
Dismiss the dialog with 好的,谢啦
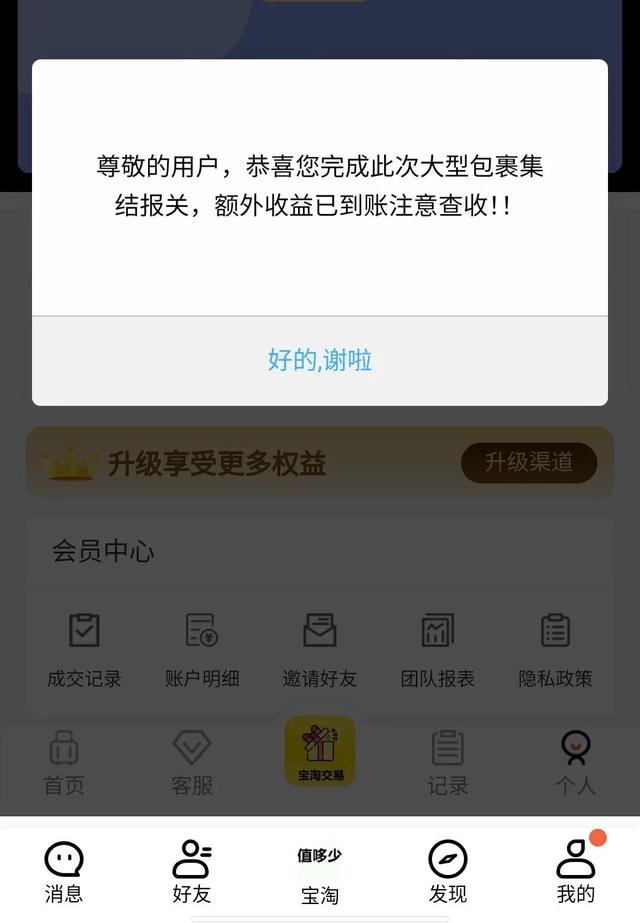pyautogui.click(x=320, y=360)
